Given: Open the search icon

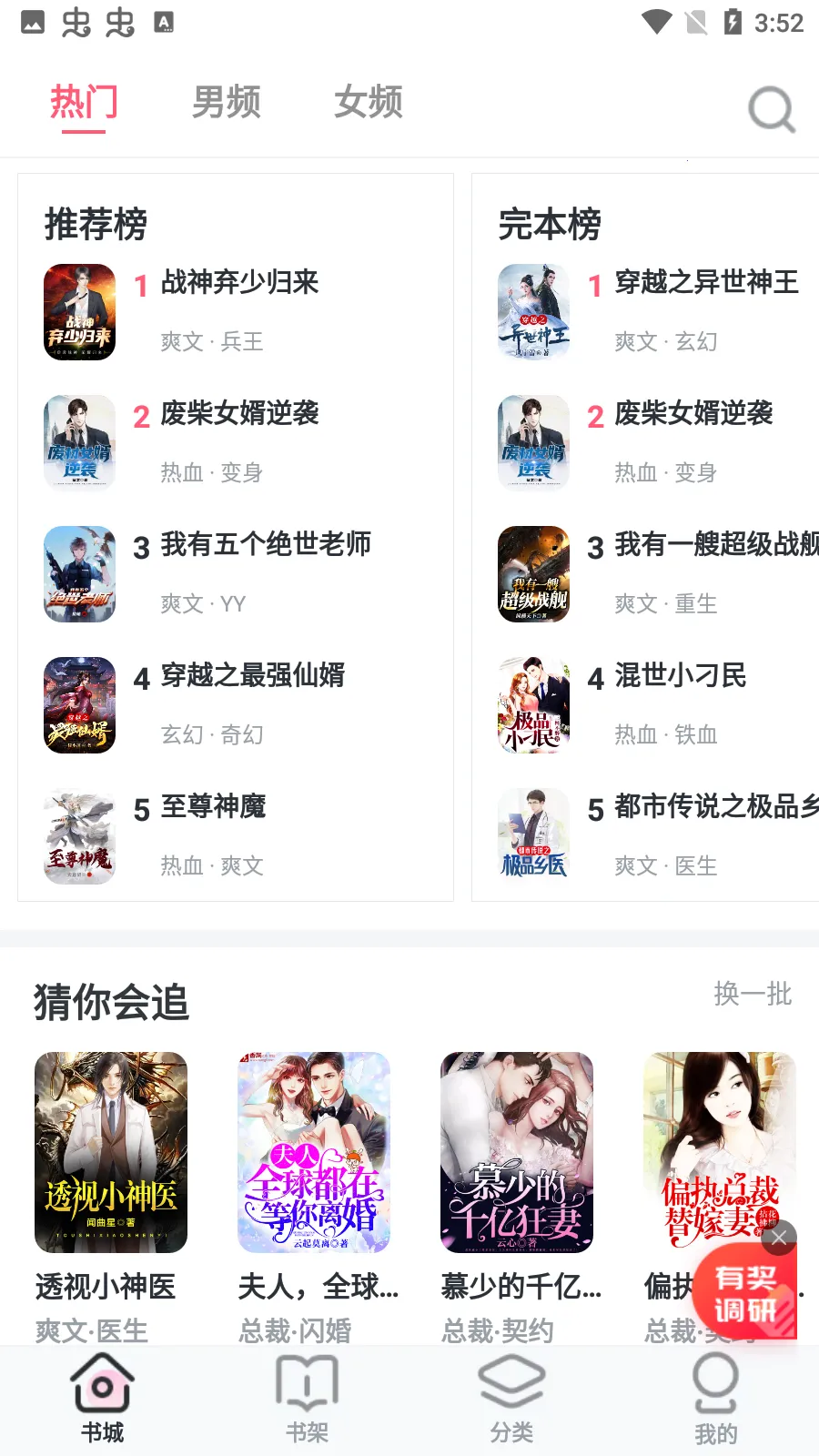Looking at the screenshot, I should point(771,110).
